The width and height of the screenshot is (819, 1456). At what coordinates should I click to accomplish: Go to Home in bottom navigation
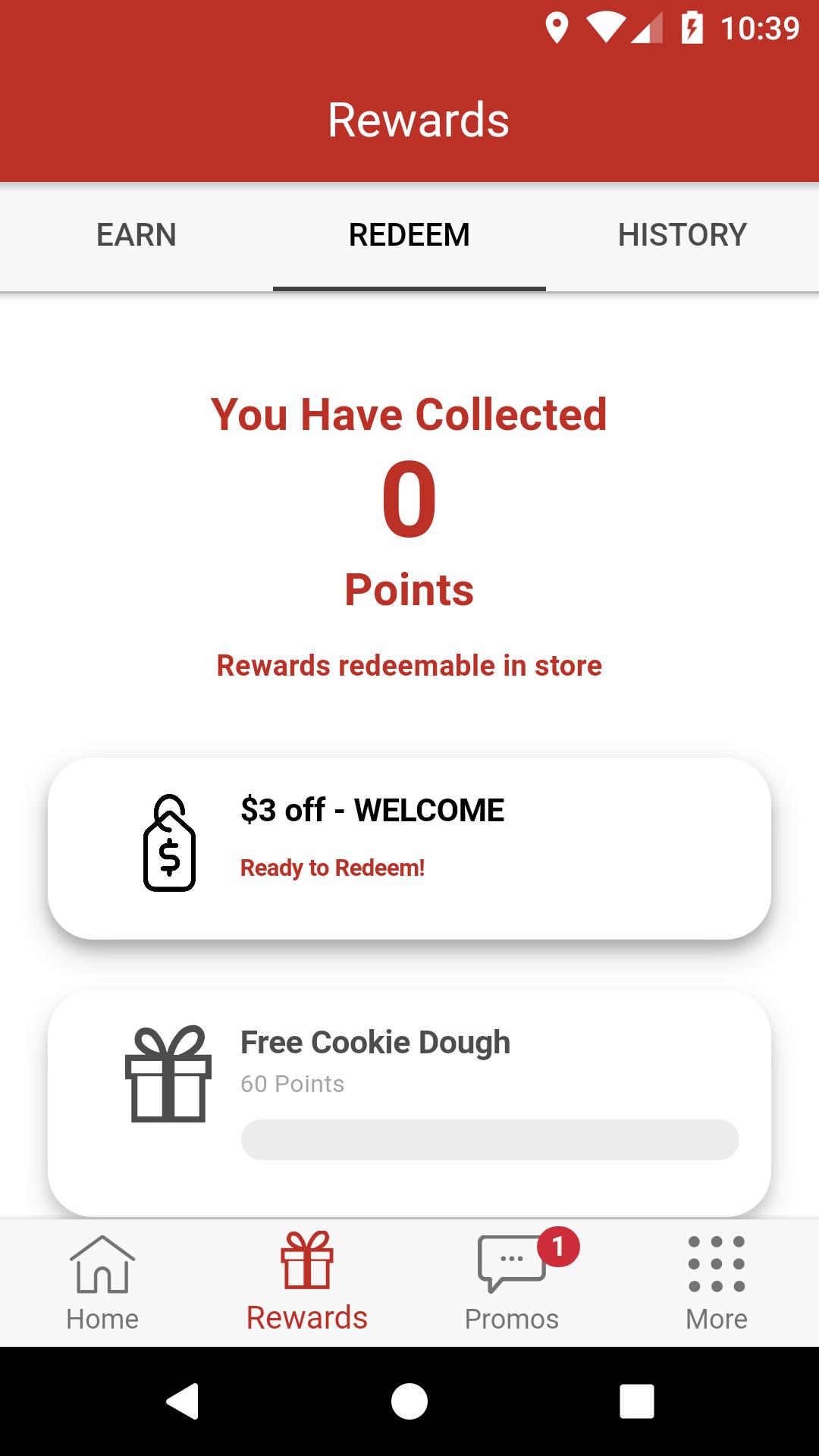[x=102, y=1282]
